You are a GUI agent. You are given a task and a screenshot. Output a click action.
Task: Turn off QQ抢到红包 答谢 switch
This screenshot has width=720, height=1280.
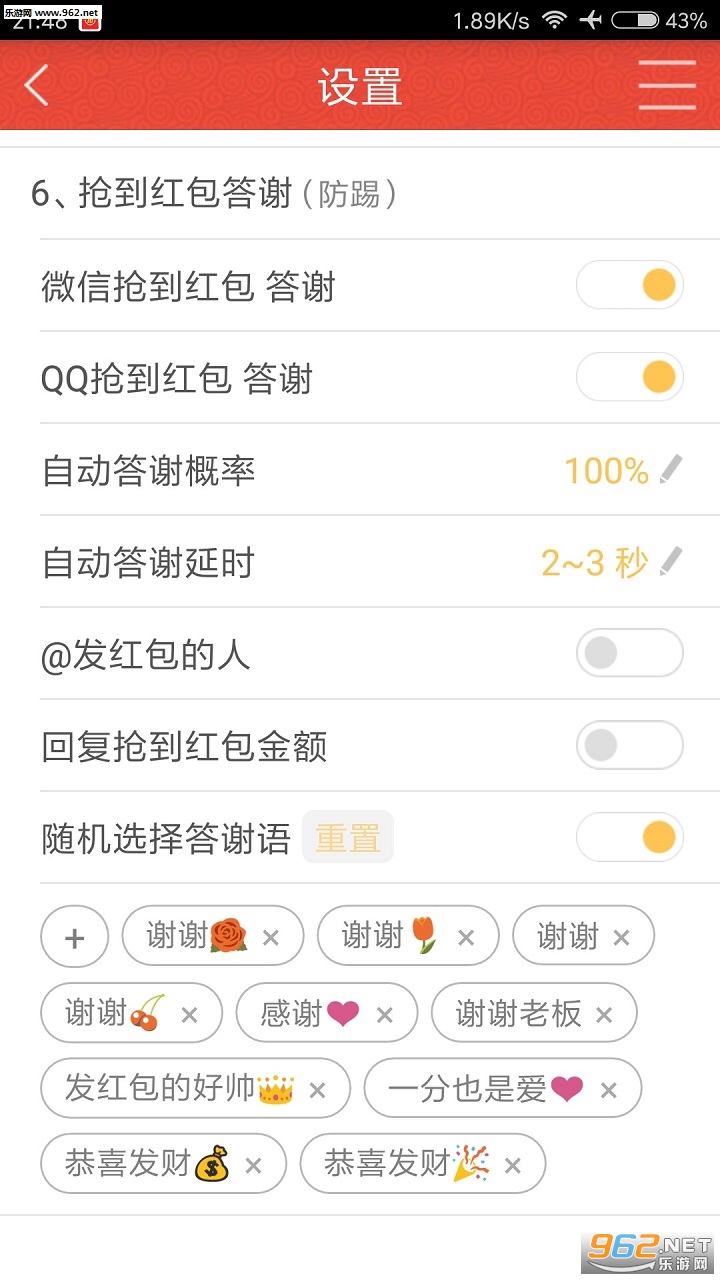click(x=629, y=378)
